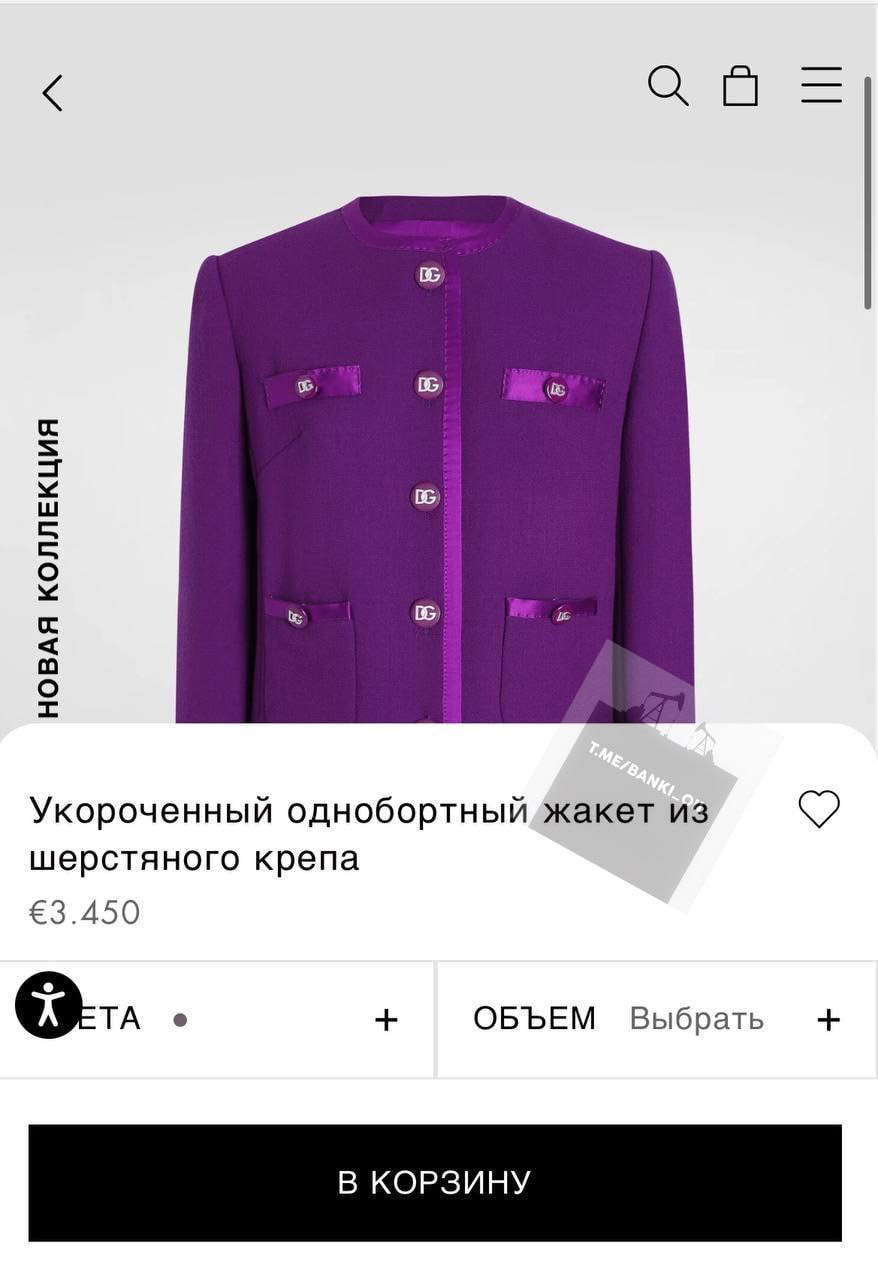Navigate back with the arrow icon
The height and width of the screenshot is (1280, 878).
pyautogui.click(x=52, y=92)
